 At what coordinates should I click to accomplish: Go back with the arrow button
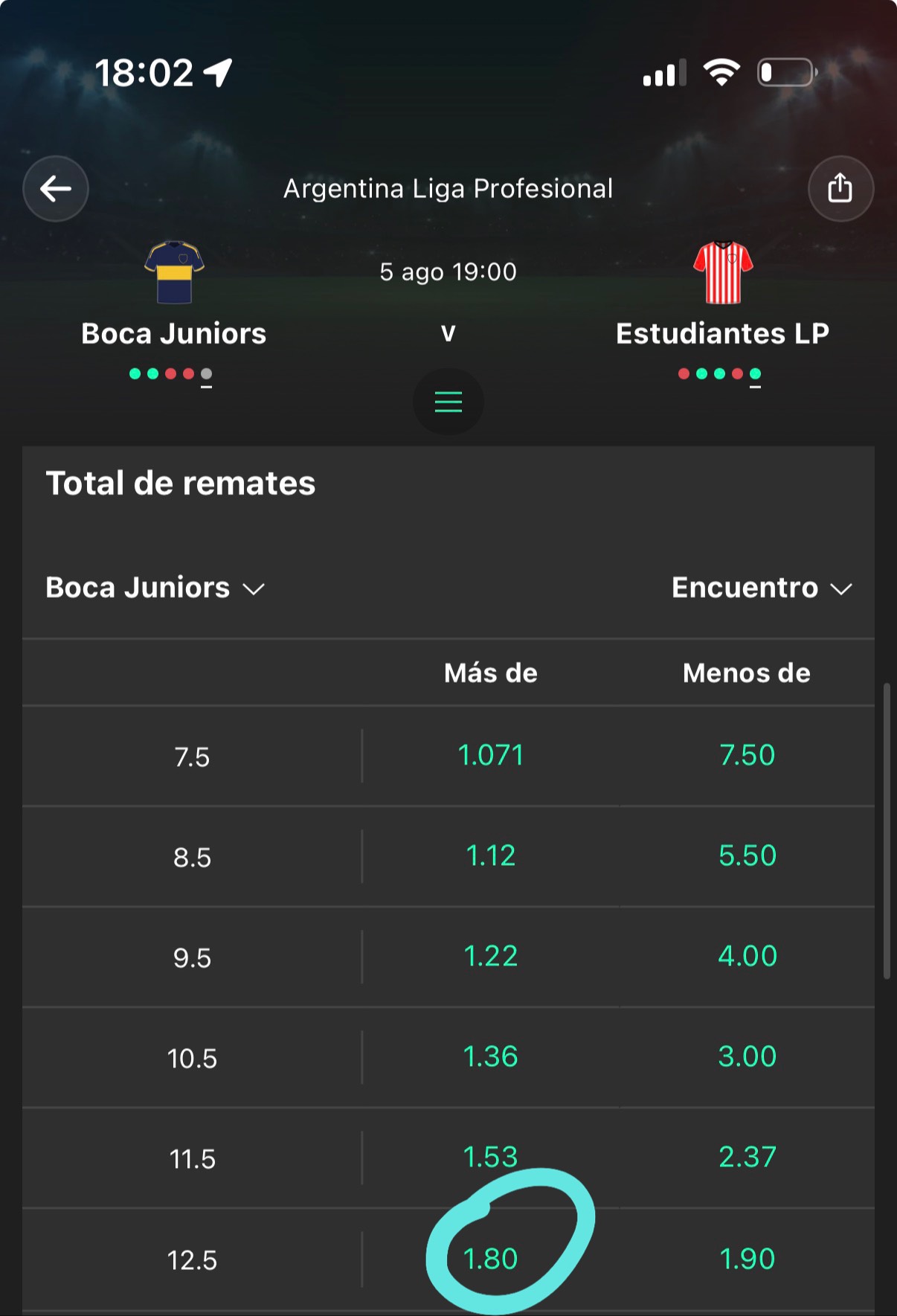(x=56, y=189)
